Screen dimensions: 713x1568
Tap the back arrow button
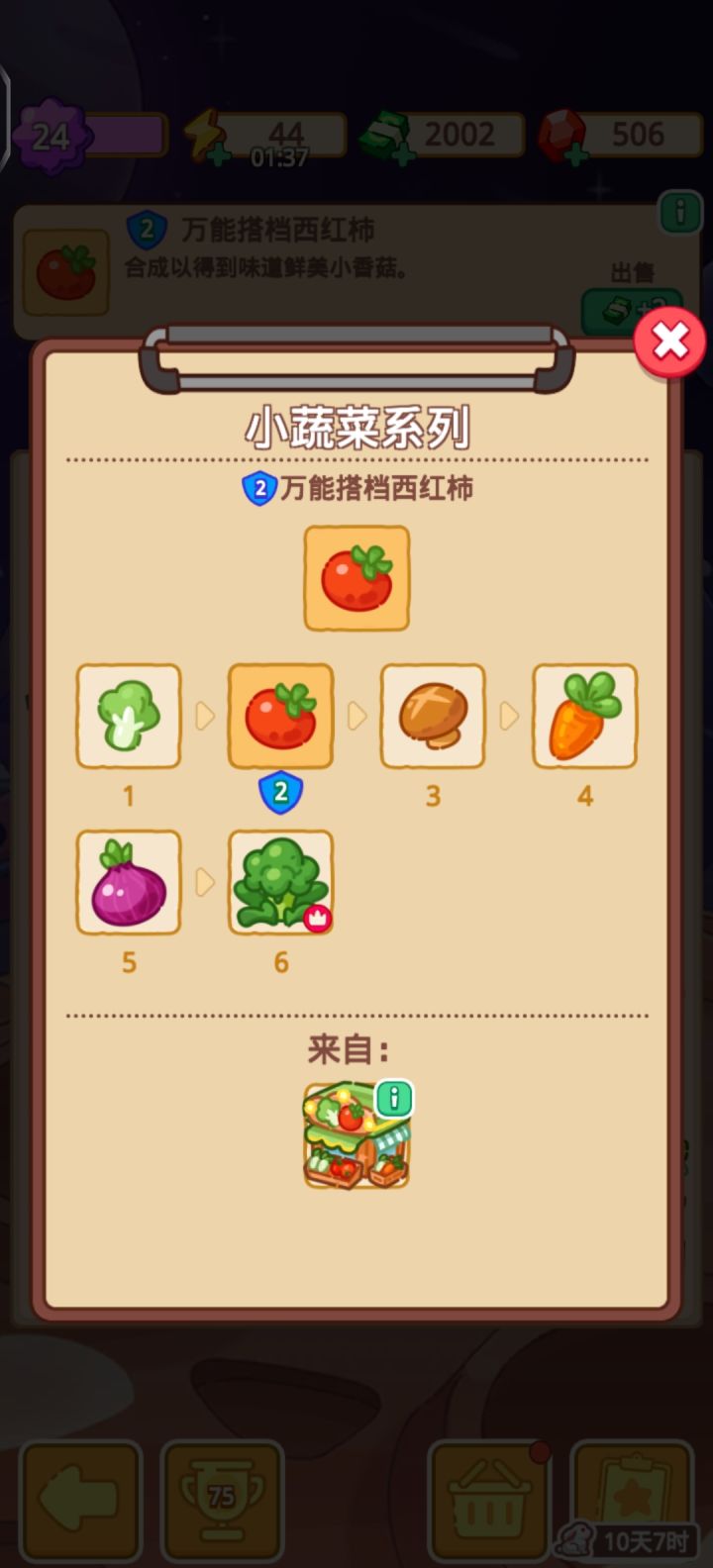[79, 1500]
